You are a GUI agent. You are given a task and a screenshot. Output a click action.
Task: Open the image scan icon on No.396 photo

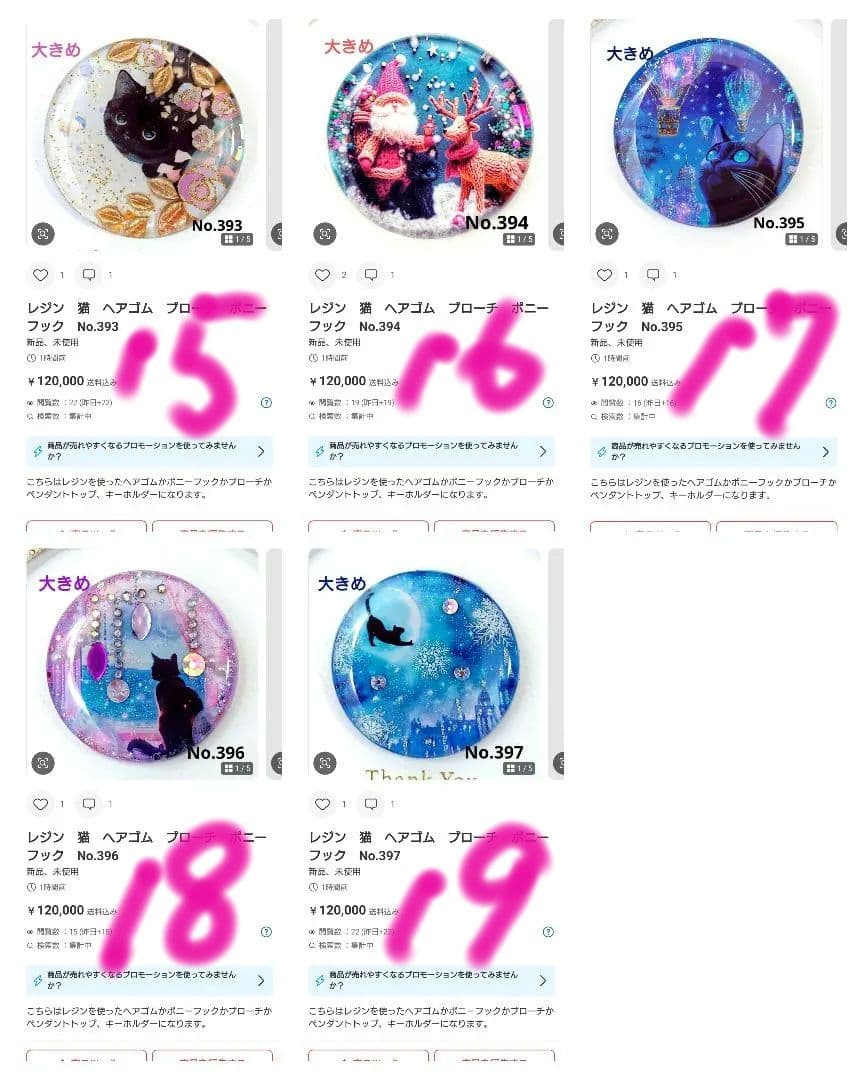(x=42, y=762)
